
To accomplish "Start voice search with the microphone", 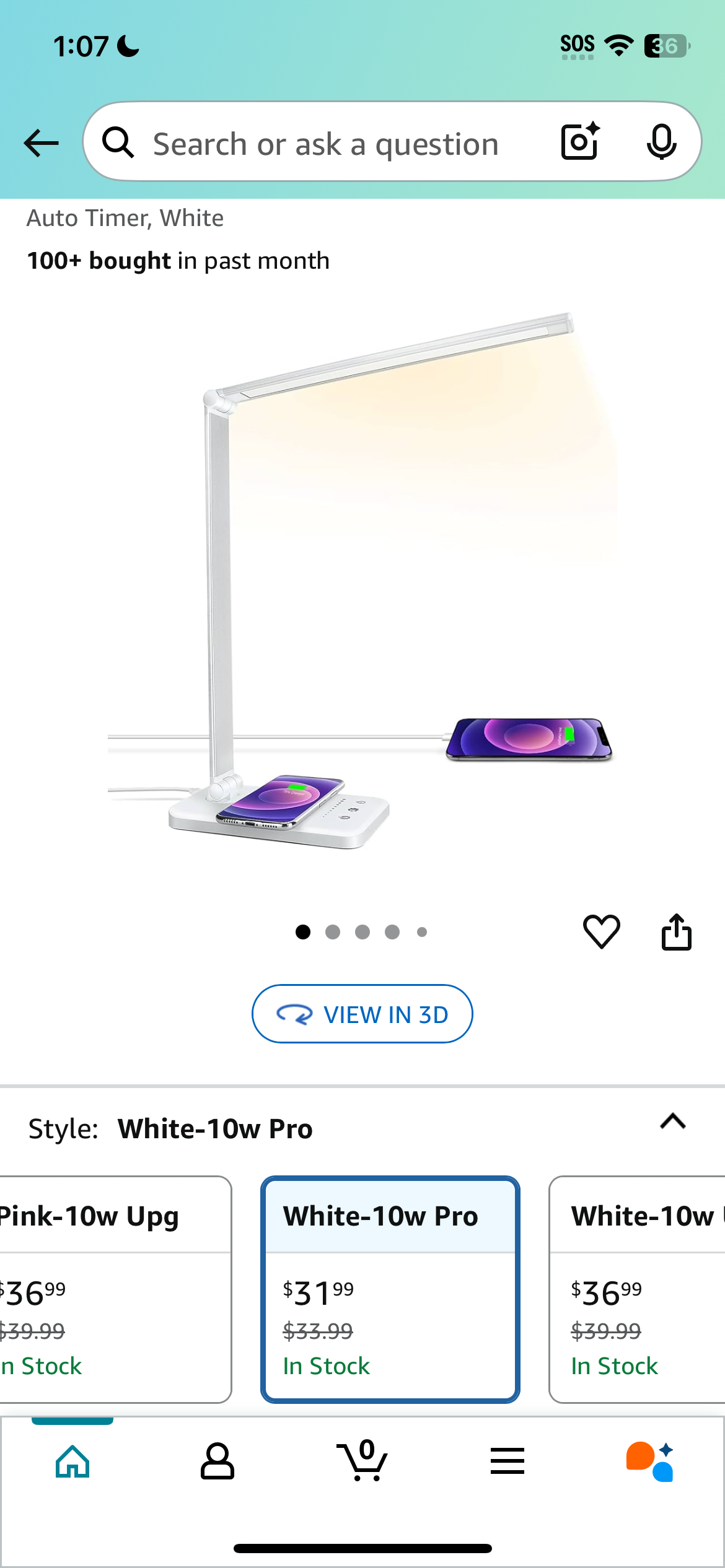I will [661, 142].
